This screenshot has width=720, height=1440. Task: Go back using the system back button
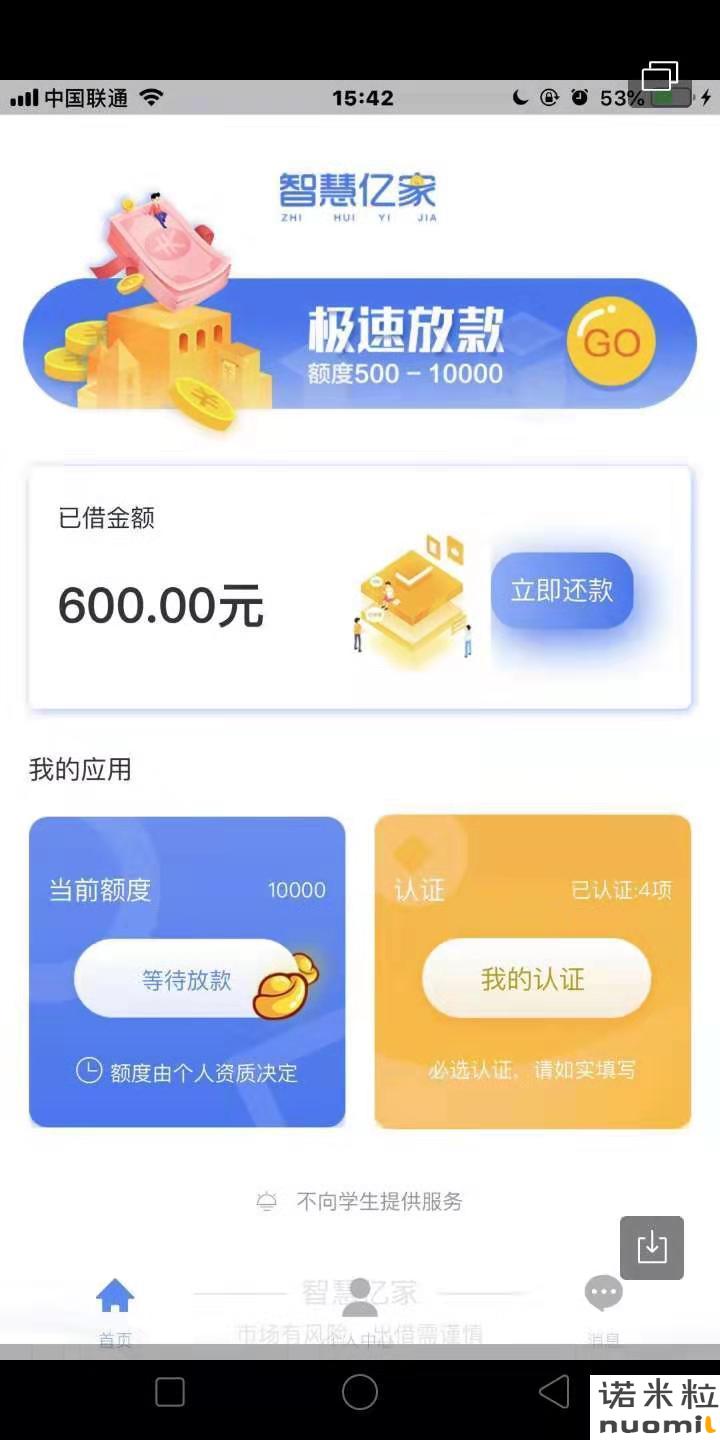[x=553, y=1392]
